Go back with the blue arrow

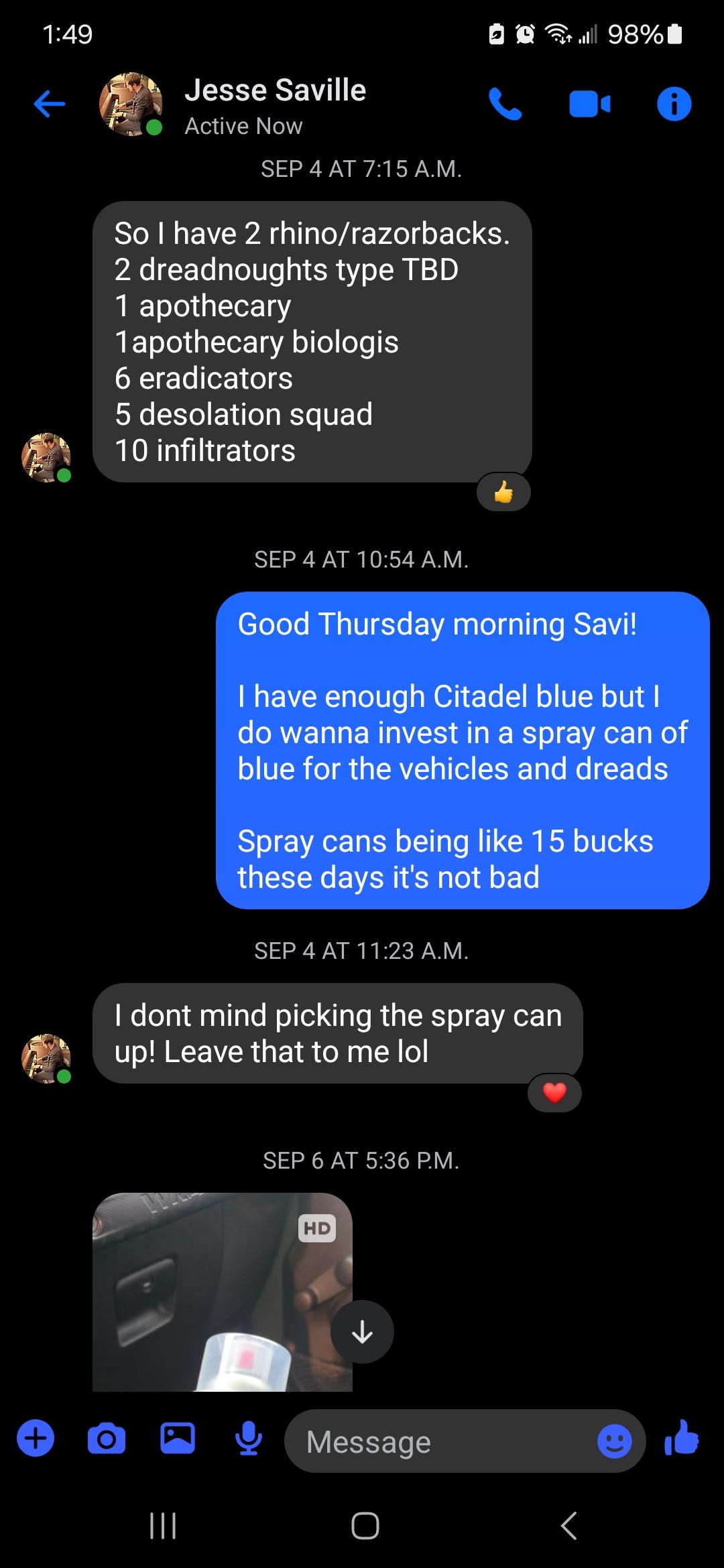coord(48,103)
